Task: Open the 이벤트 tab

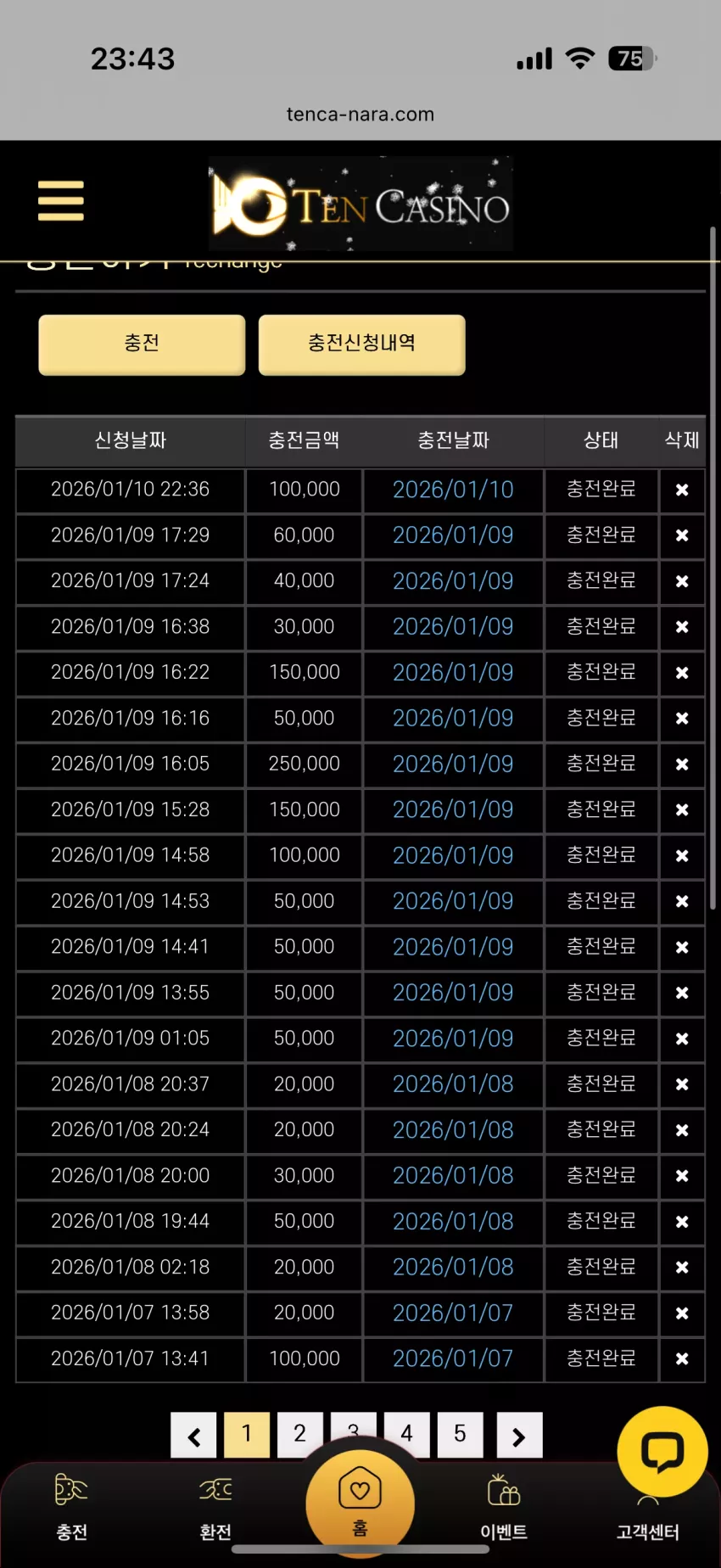Action: [x=504, y=1508]
